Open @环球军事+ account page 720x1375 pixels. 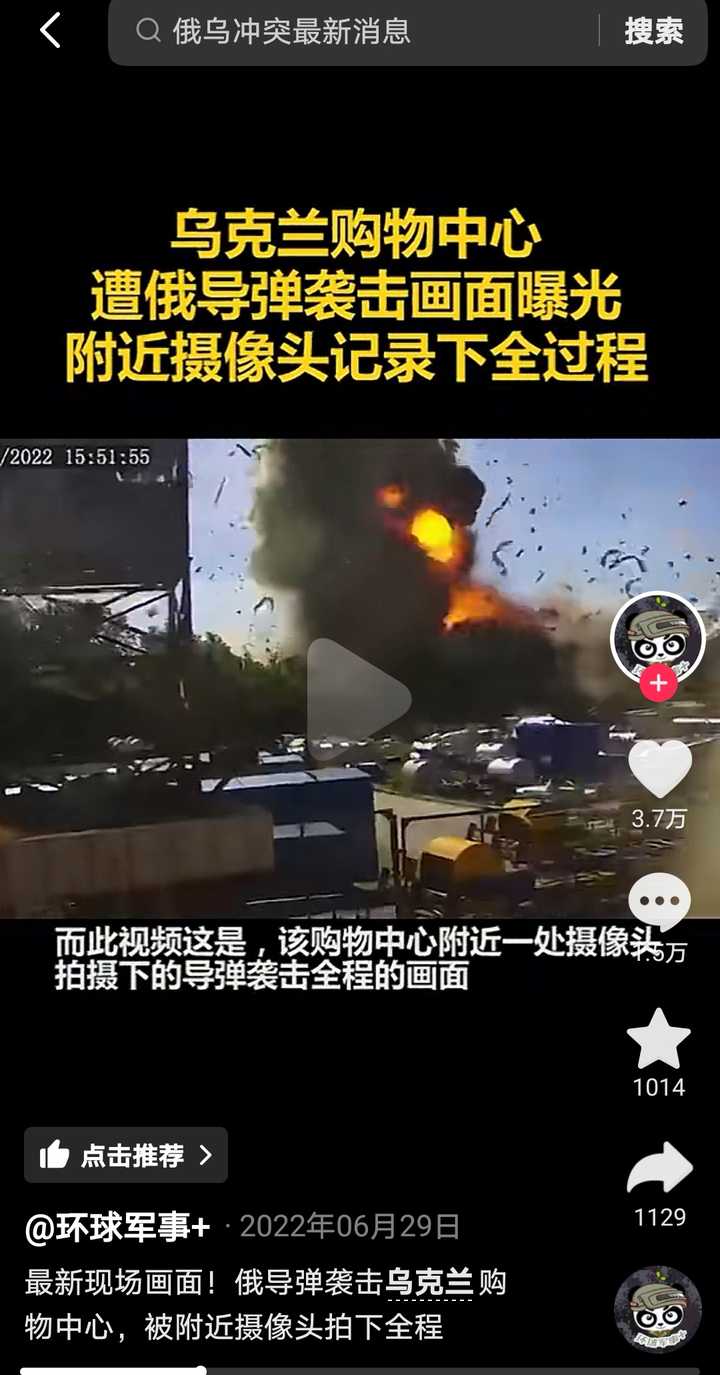[x=117, y=1228]
